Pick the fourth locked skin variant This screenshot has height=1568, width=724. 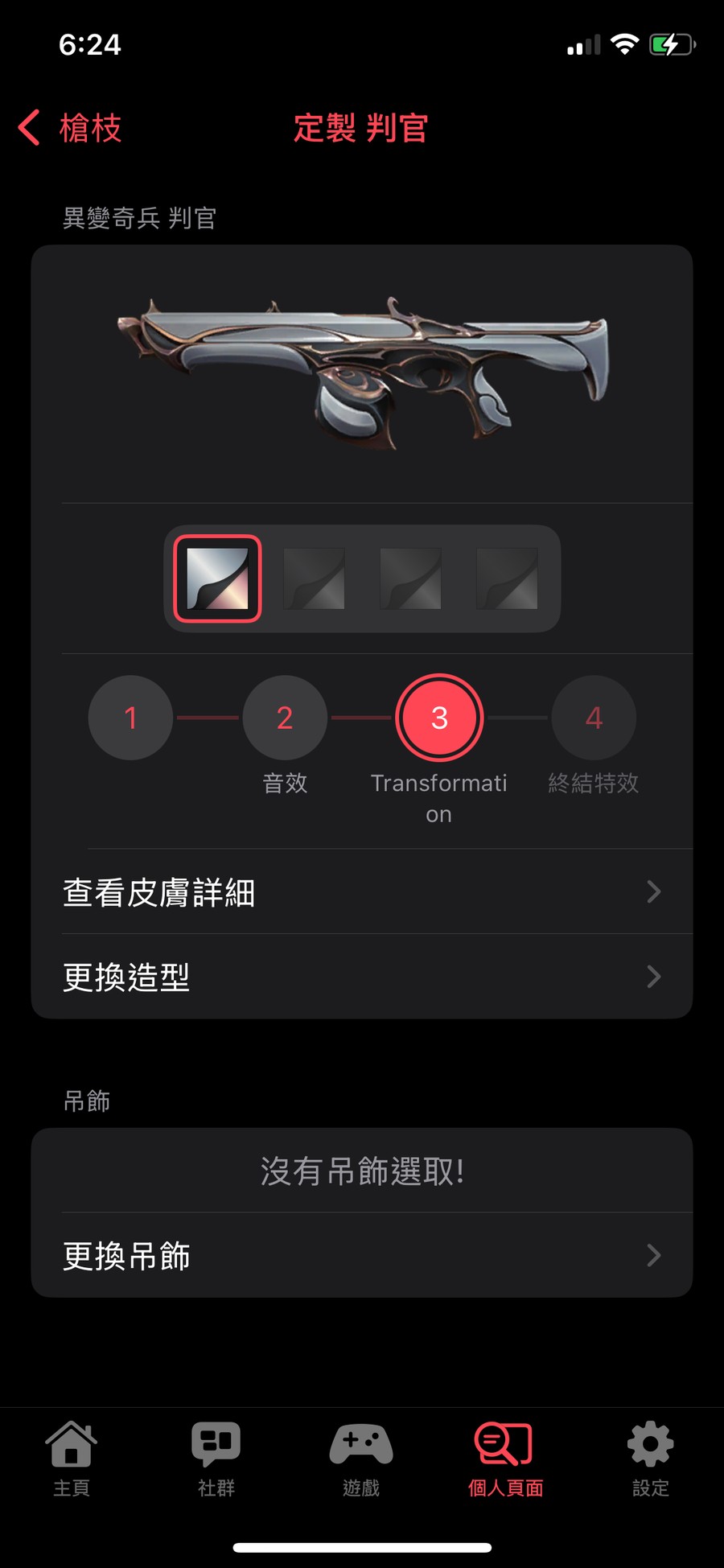[x=507, y=578]
